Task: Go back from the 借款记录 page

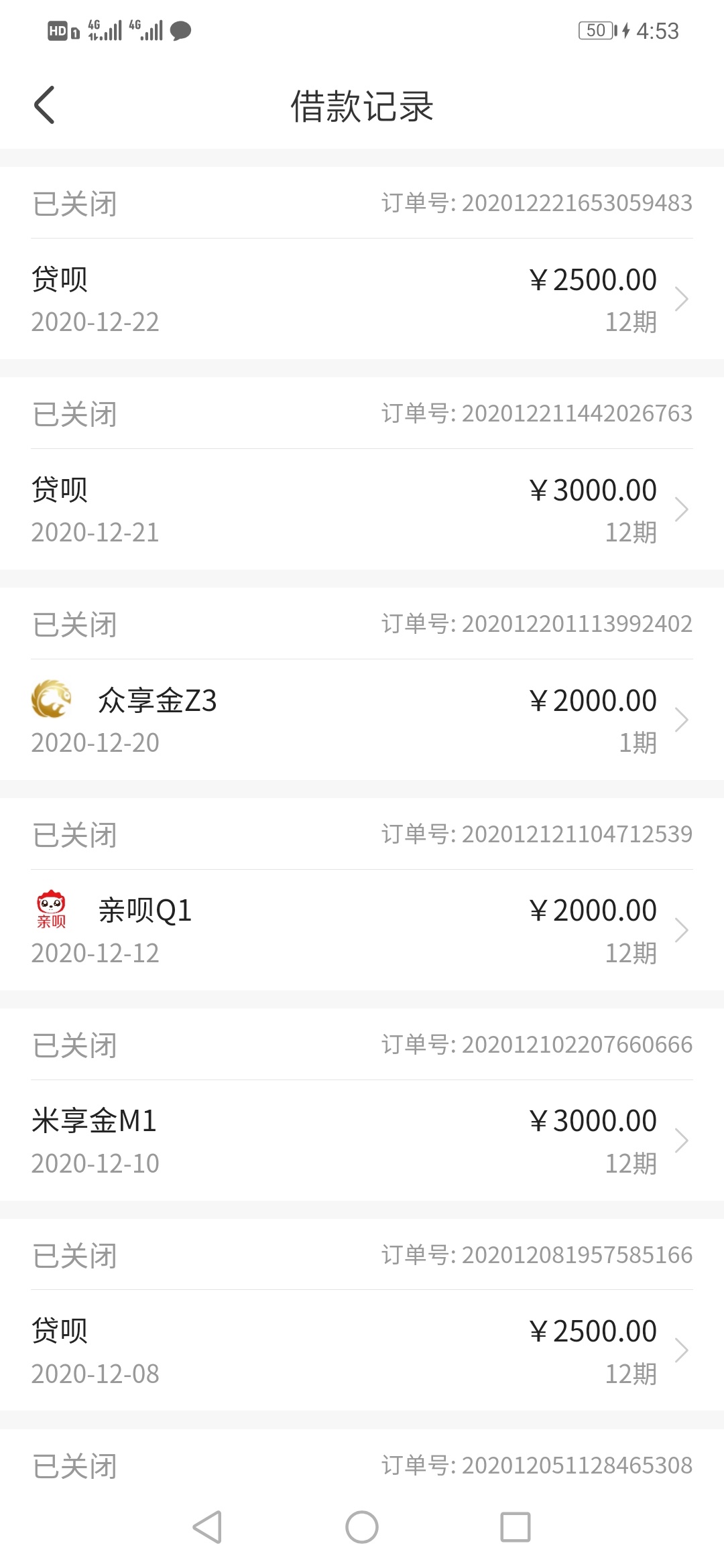Action: pyautogui.click(x=44, y=105)
